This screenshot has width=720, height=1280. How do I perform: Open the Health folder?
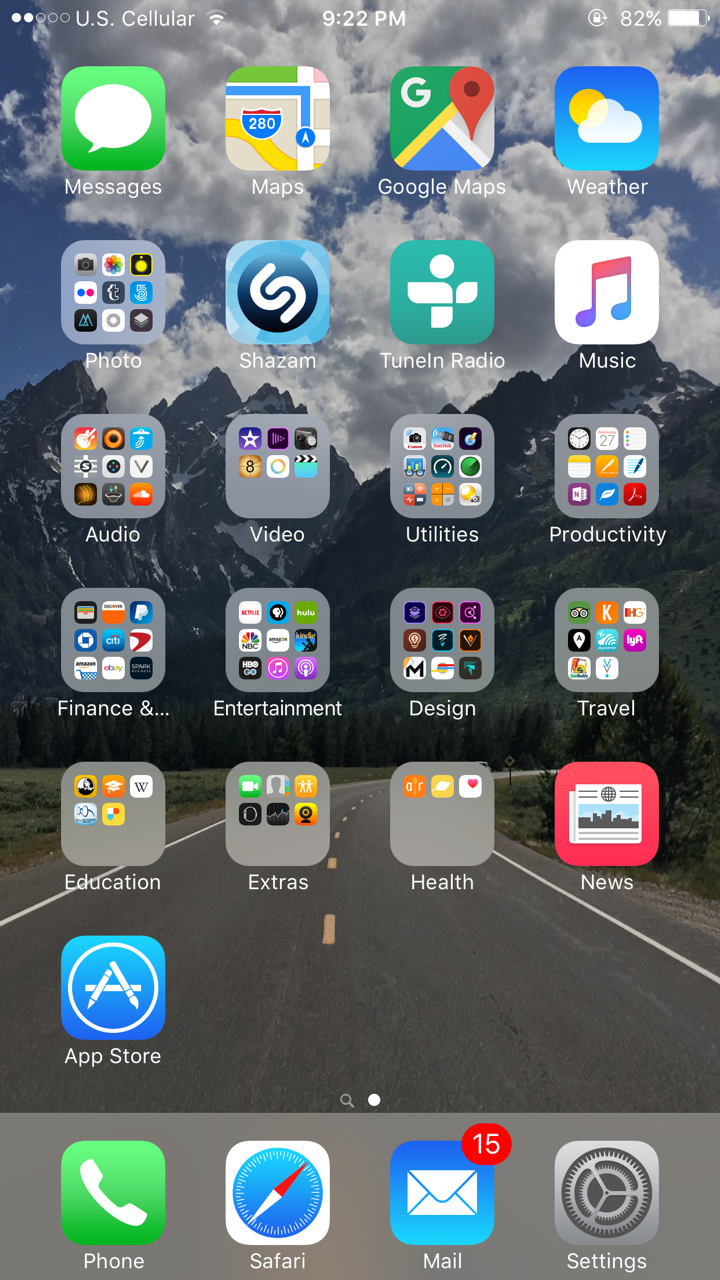442,814
